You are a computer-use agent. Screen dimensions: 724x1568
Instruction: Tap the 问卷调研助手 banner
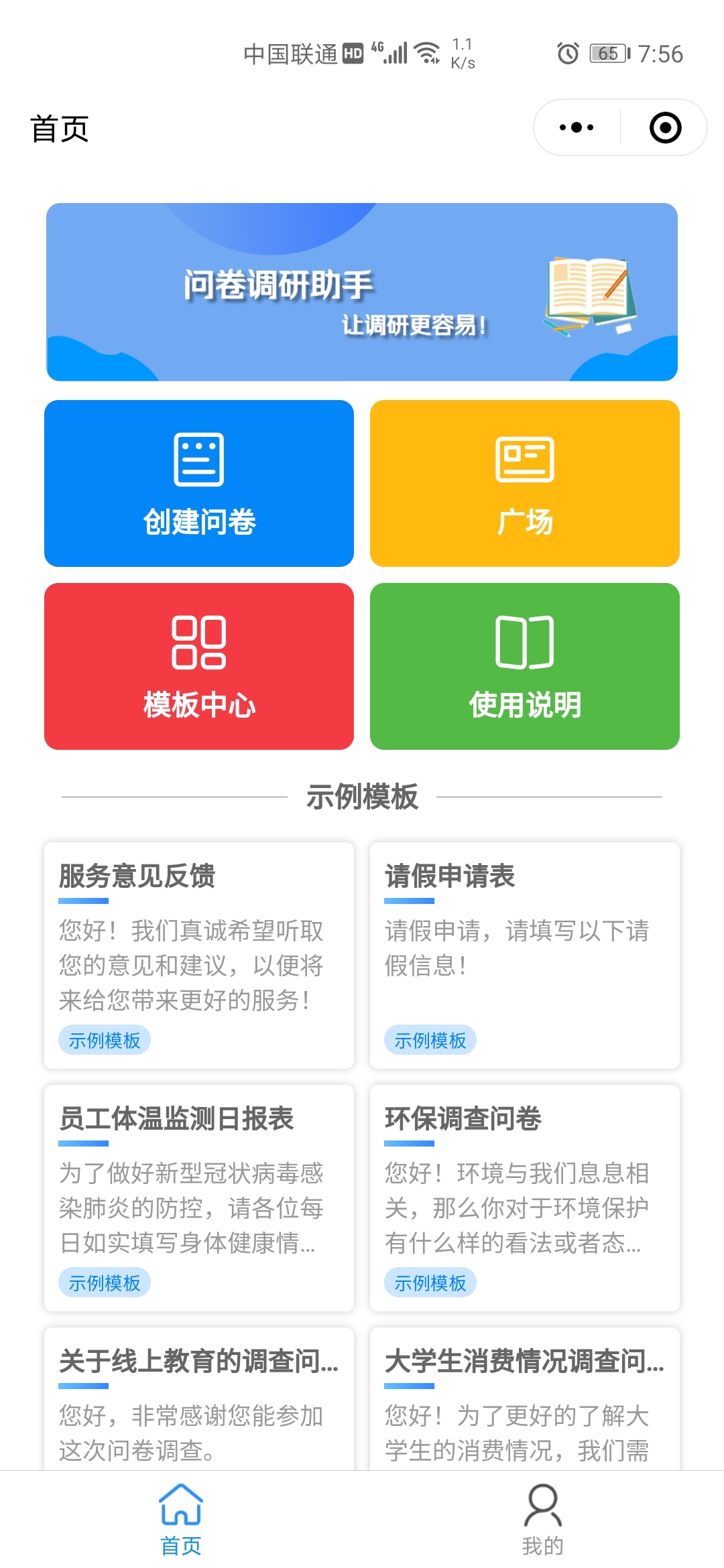362,292
